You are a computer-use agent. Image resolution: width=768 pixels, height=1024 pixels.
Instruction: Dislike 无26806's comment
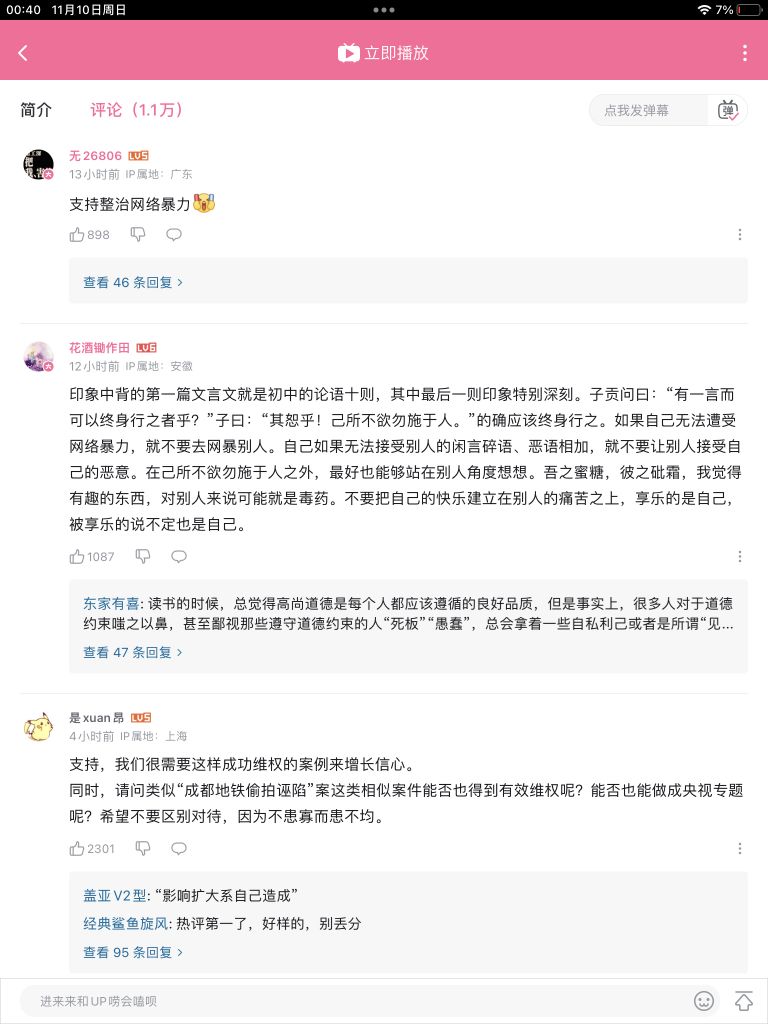point(138,235)
